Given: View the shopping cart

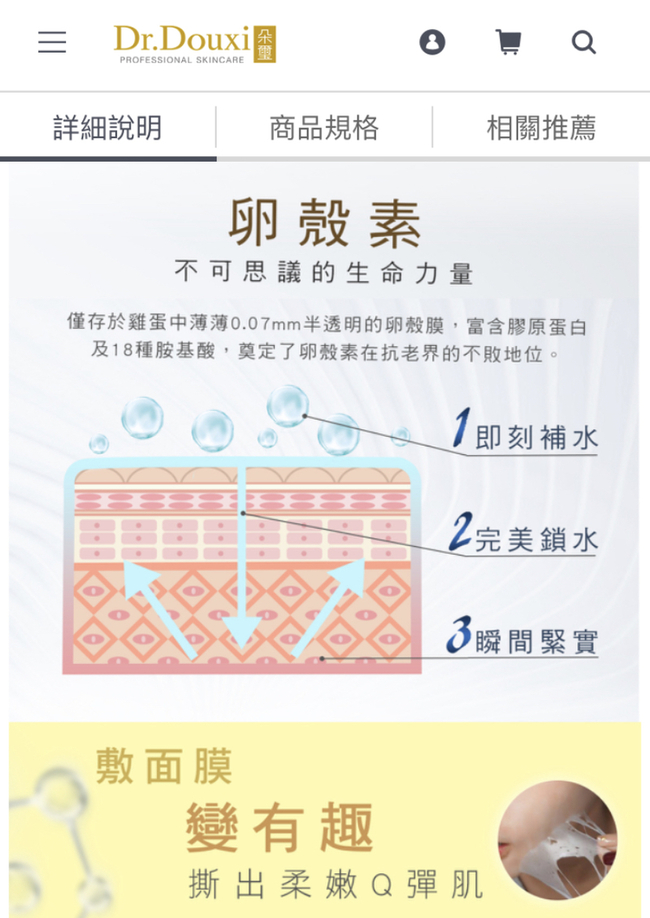Looking at the screenshot, I should coord(508,42).
